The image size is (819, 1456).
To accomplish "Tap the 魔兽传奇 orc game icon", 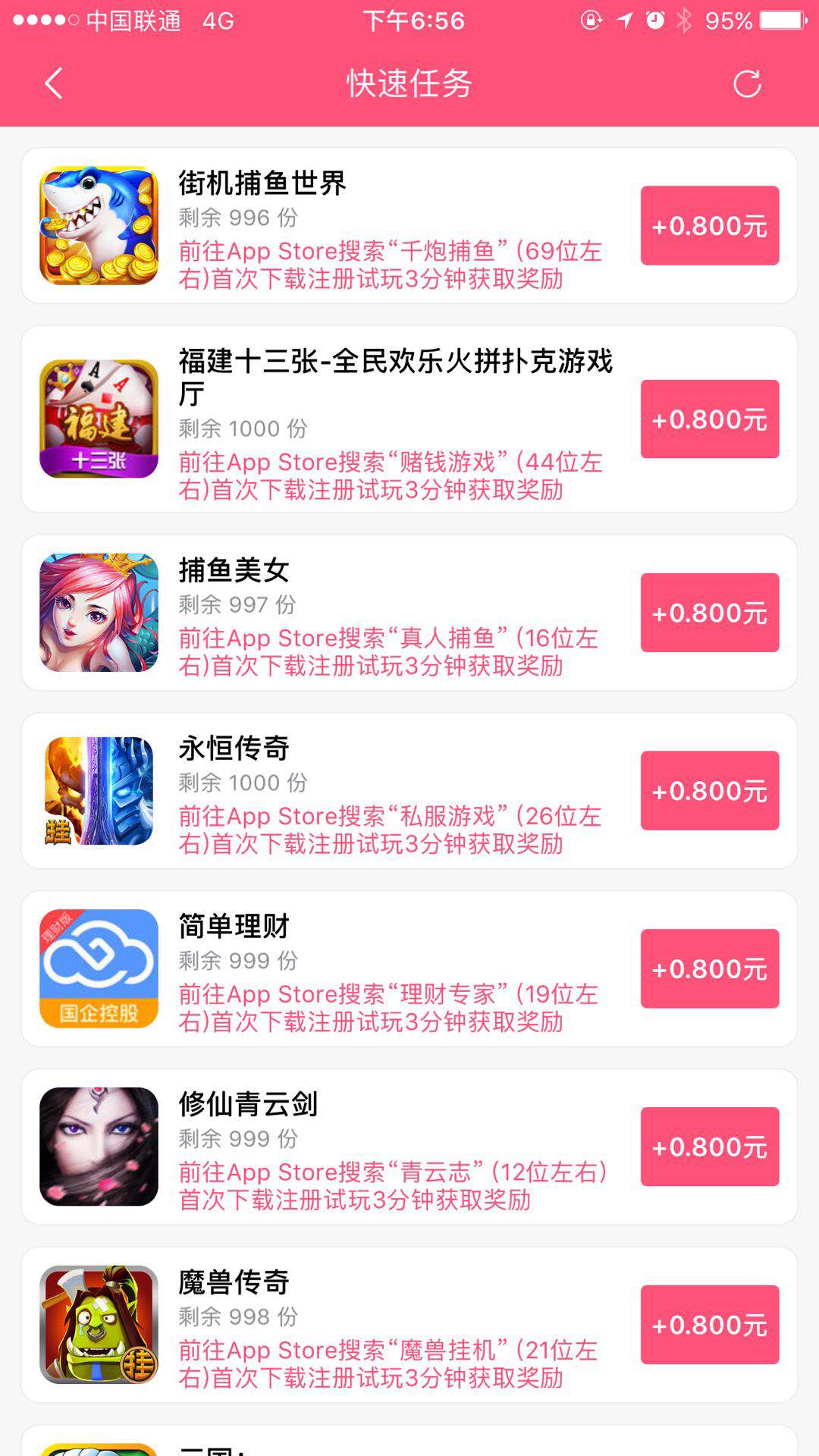I will tap(97, 1323).
